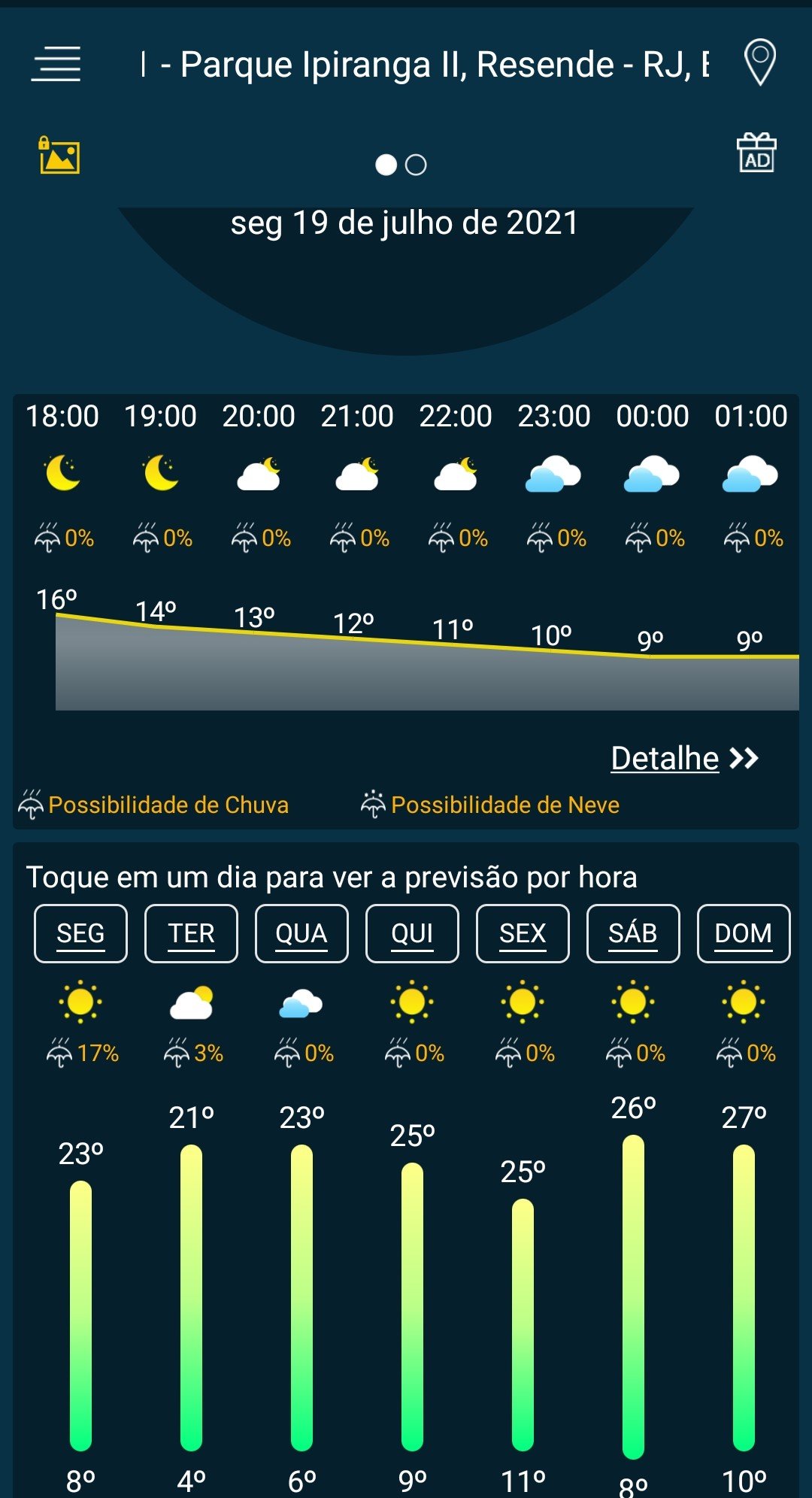The height and width of the screenshot is (1498, 812).
Task: Choose QUA day forecast
Action: pos(301,933)
